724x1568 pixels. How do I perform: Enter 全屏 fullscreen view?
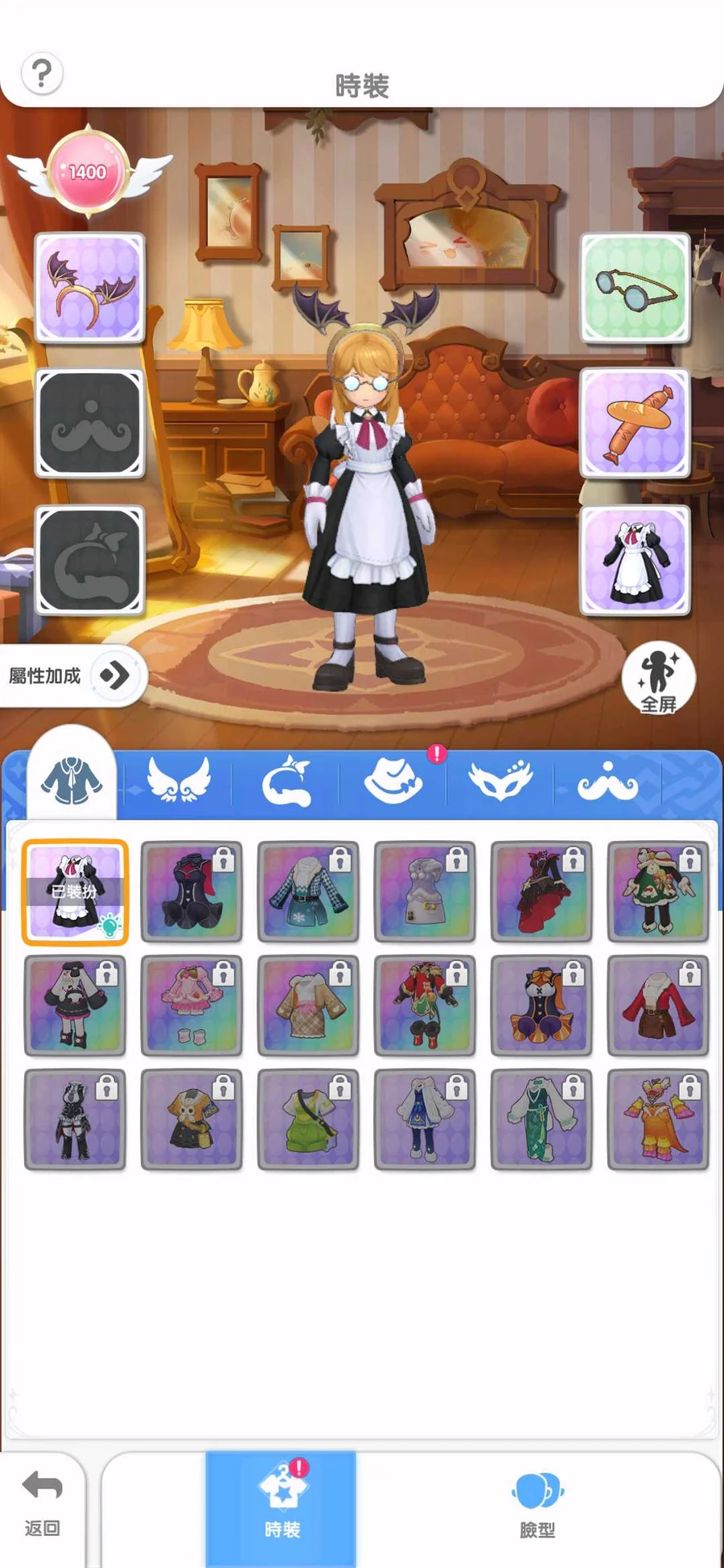click(x=658, y=678)
